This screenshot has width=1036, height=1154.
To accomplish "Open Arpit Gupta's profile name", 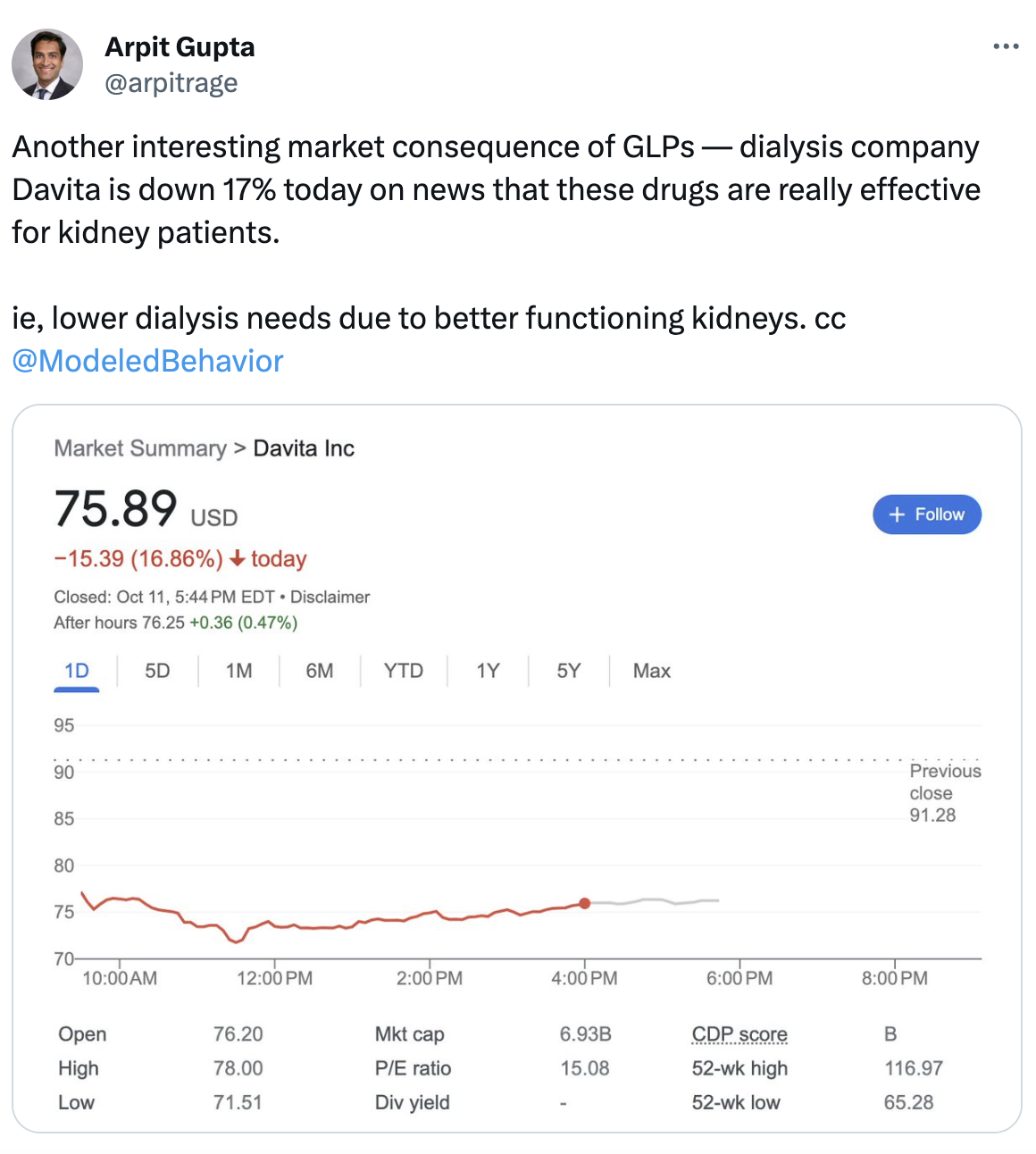I will 180,46.
